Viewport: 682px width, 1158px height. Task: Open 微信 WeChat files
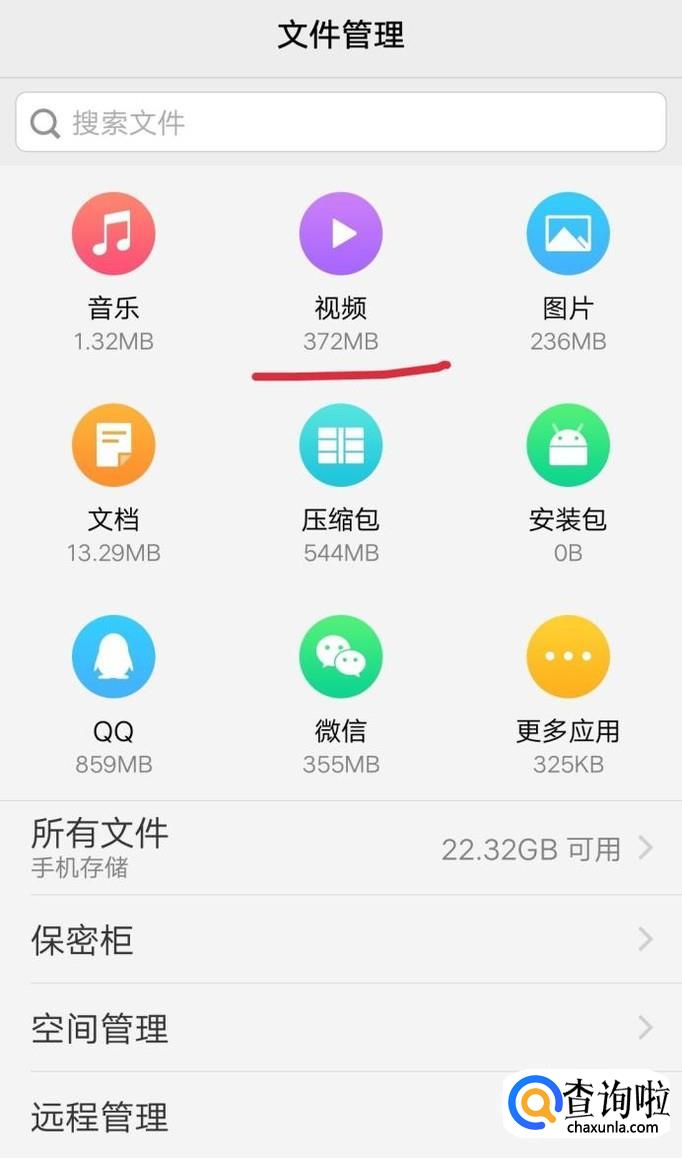click(341, 657)
